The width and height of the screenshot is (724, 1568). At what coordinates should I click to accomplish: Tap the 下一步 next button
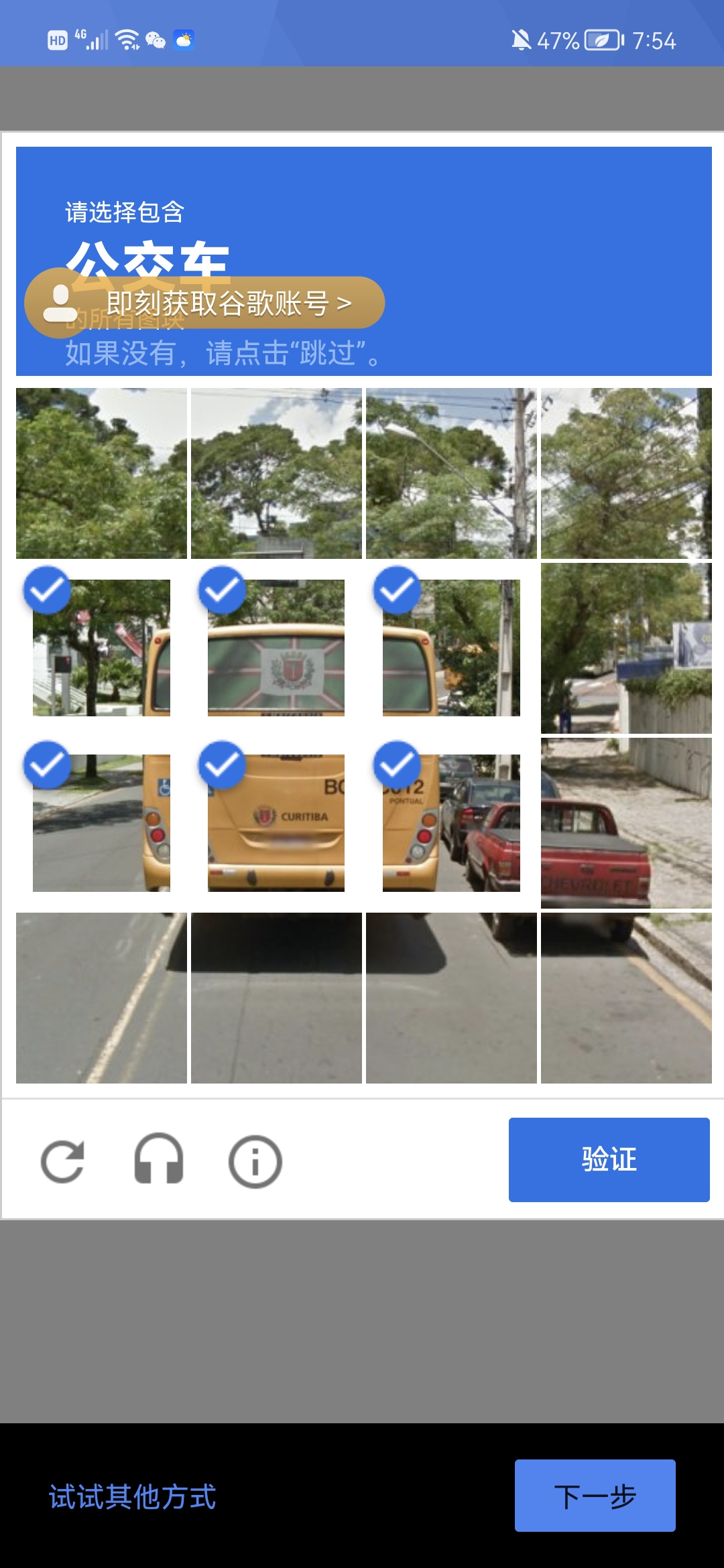[x=595, y=1496]
